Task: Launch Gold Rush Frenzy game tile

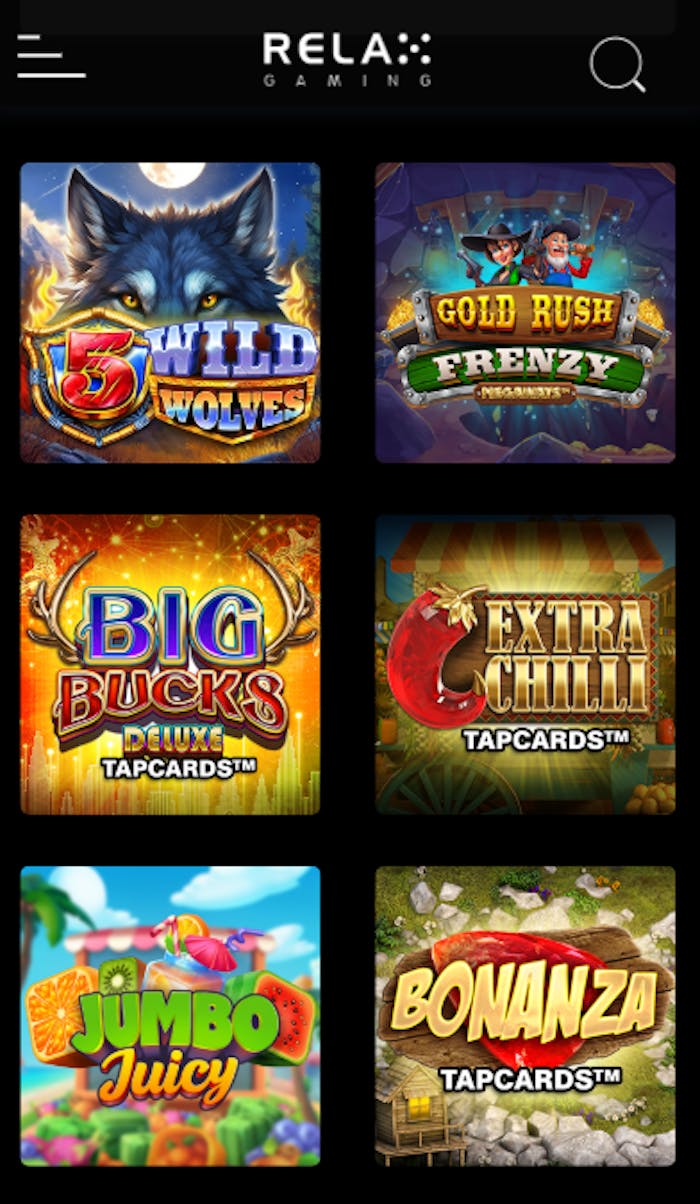Action: tap(525, 312)
